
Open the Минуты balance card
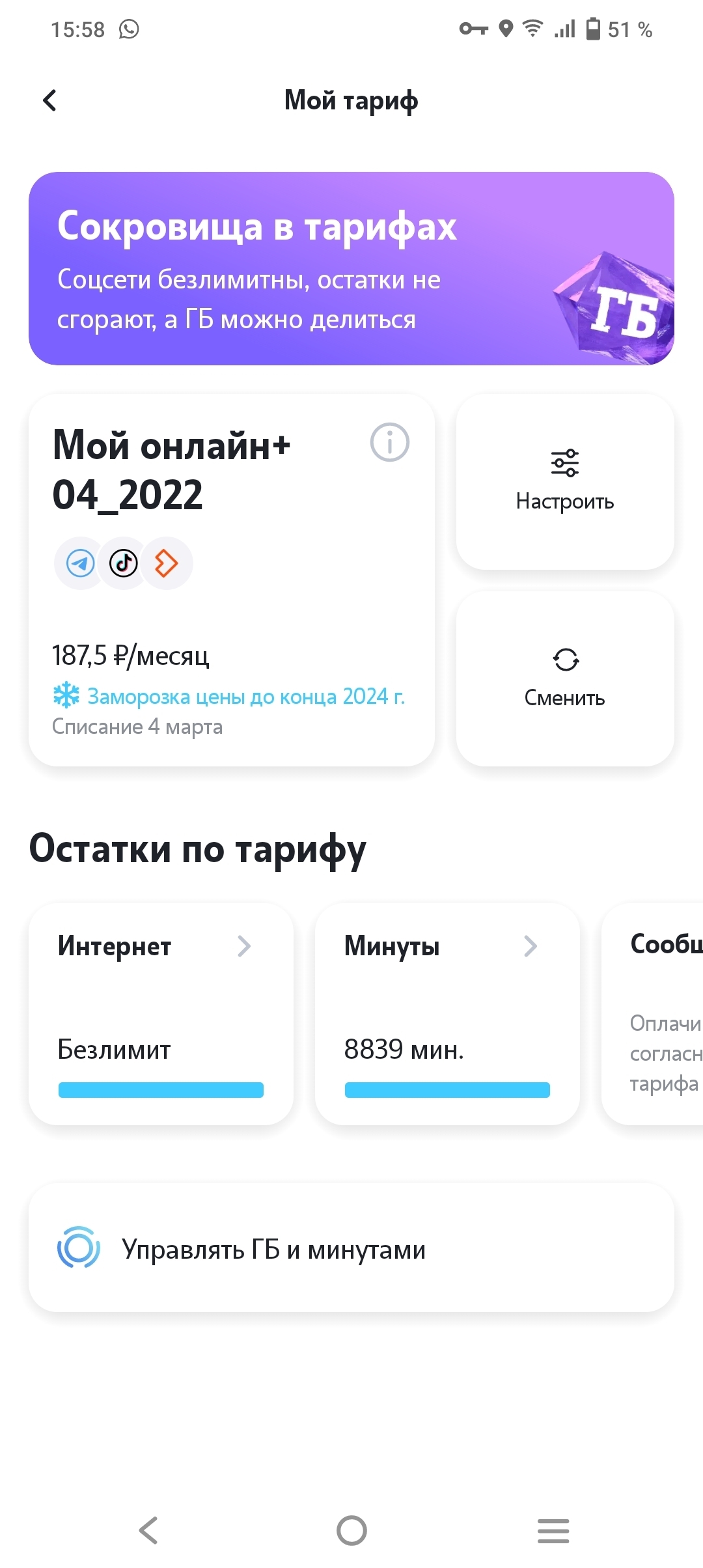click(x=447, y=1013)
